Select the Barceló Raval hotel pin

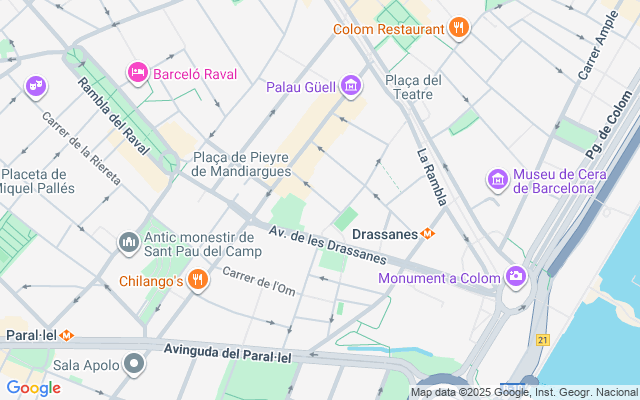click(138, 73)
